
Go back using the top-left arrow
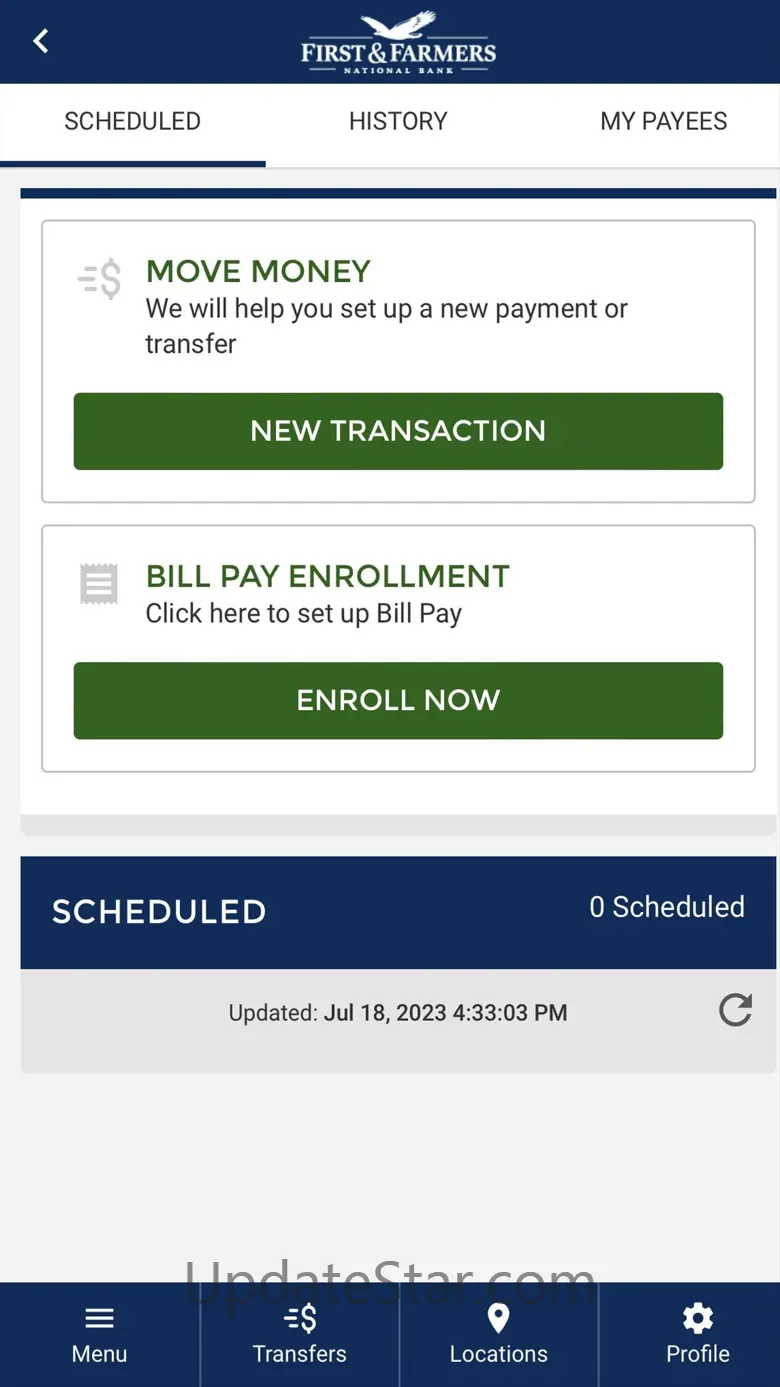tap(41, 41)
